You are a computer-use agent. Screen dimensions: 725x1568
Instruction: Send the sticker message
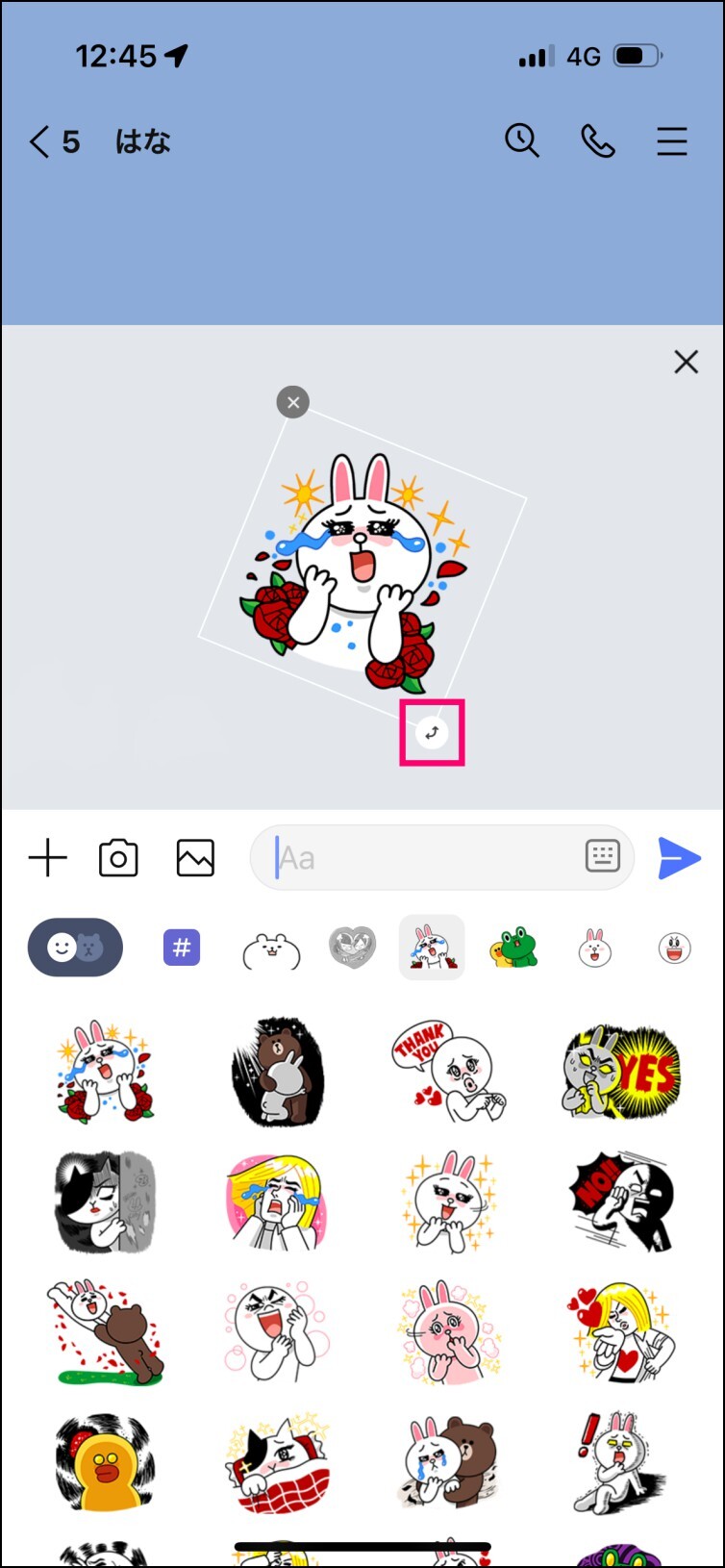tap(679, 857)
